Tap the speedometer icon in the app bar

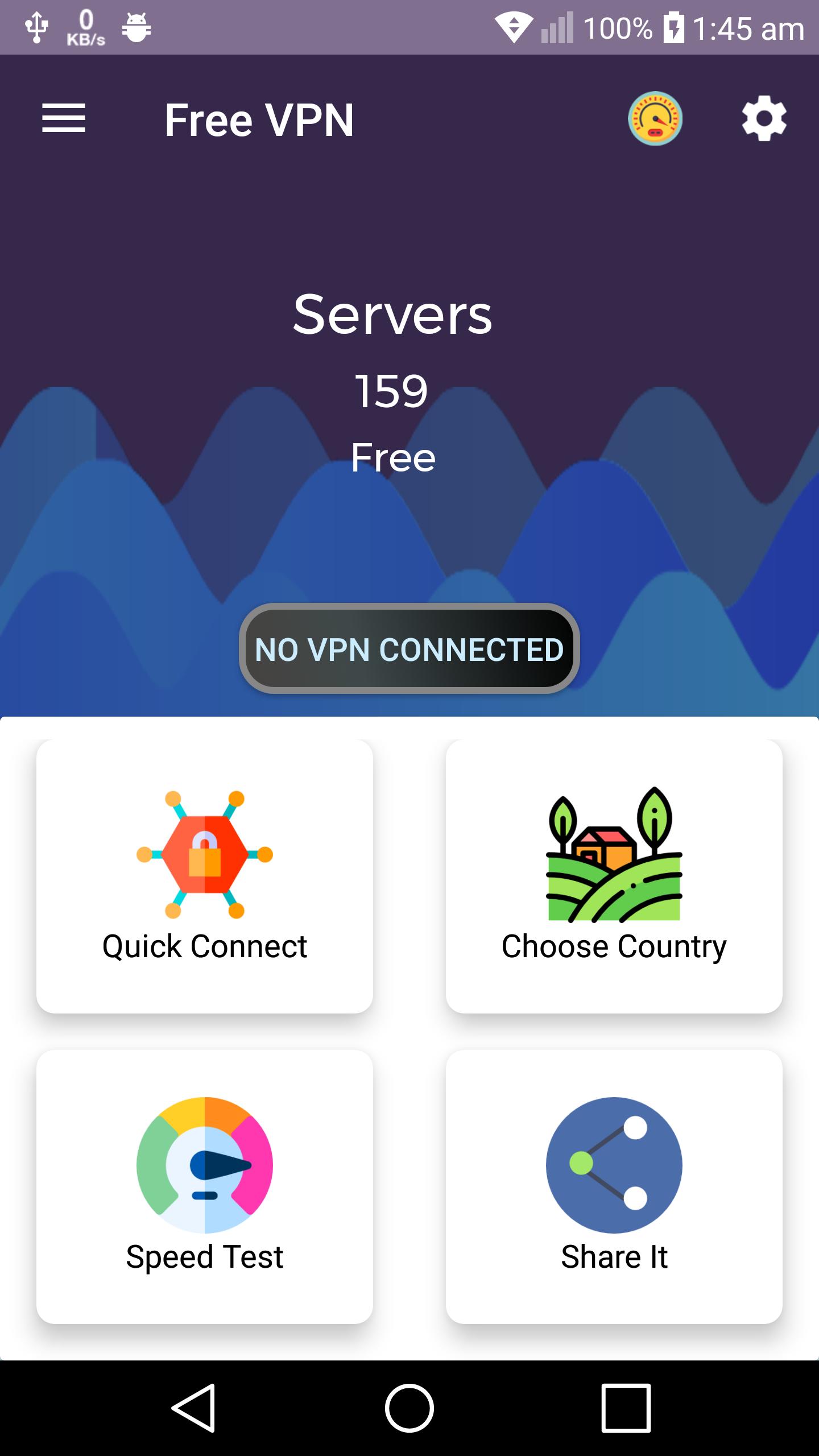point(655,118)
